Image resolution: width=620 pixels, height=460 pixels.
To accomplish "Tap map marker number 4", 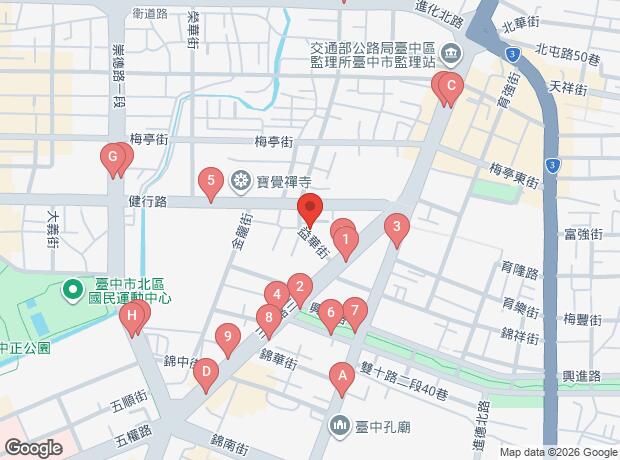I will tap(275, 294).
